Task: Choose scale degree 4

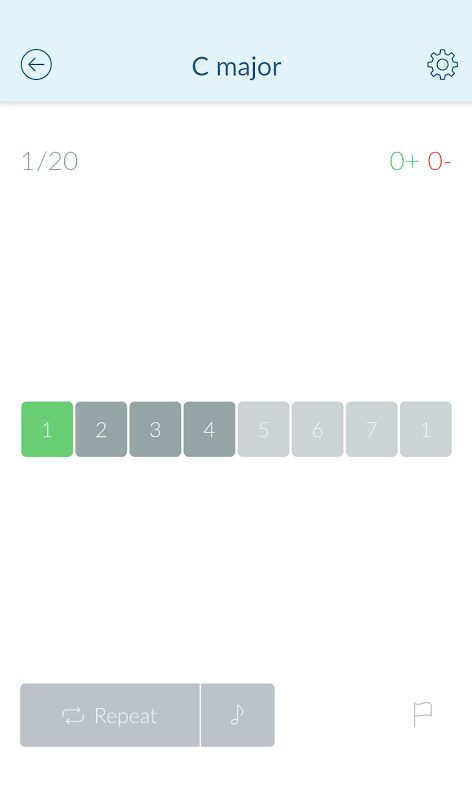Action: pyautogui.click(x=209, y=429)
